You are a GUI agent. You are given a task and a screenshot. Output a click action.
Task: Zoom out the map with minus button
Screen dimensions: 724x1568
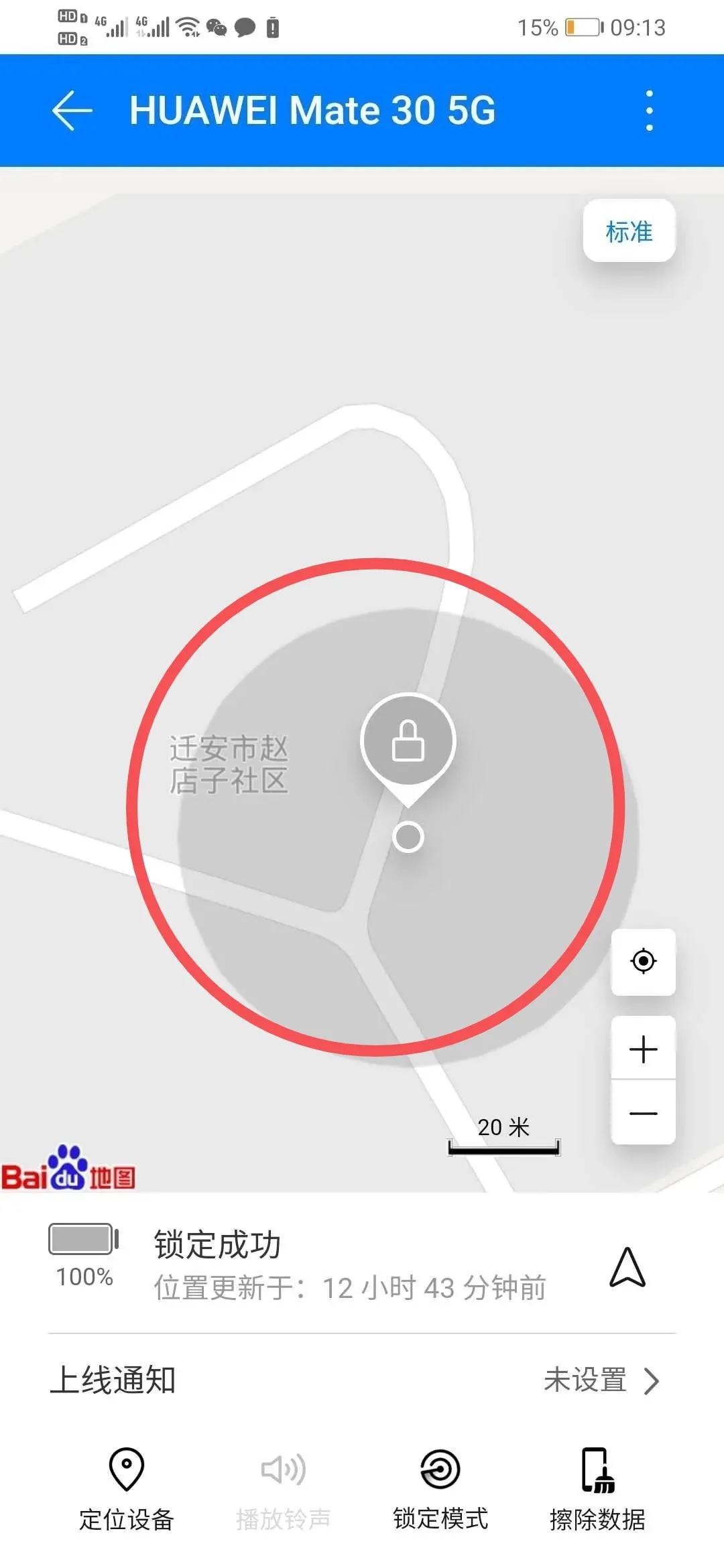643,1113
